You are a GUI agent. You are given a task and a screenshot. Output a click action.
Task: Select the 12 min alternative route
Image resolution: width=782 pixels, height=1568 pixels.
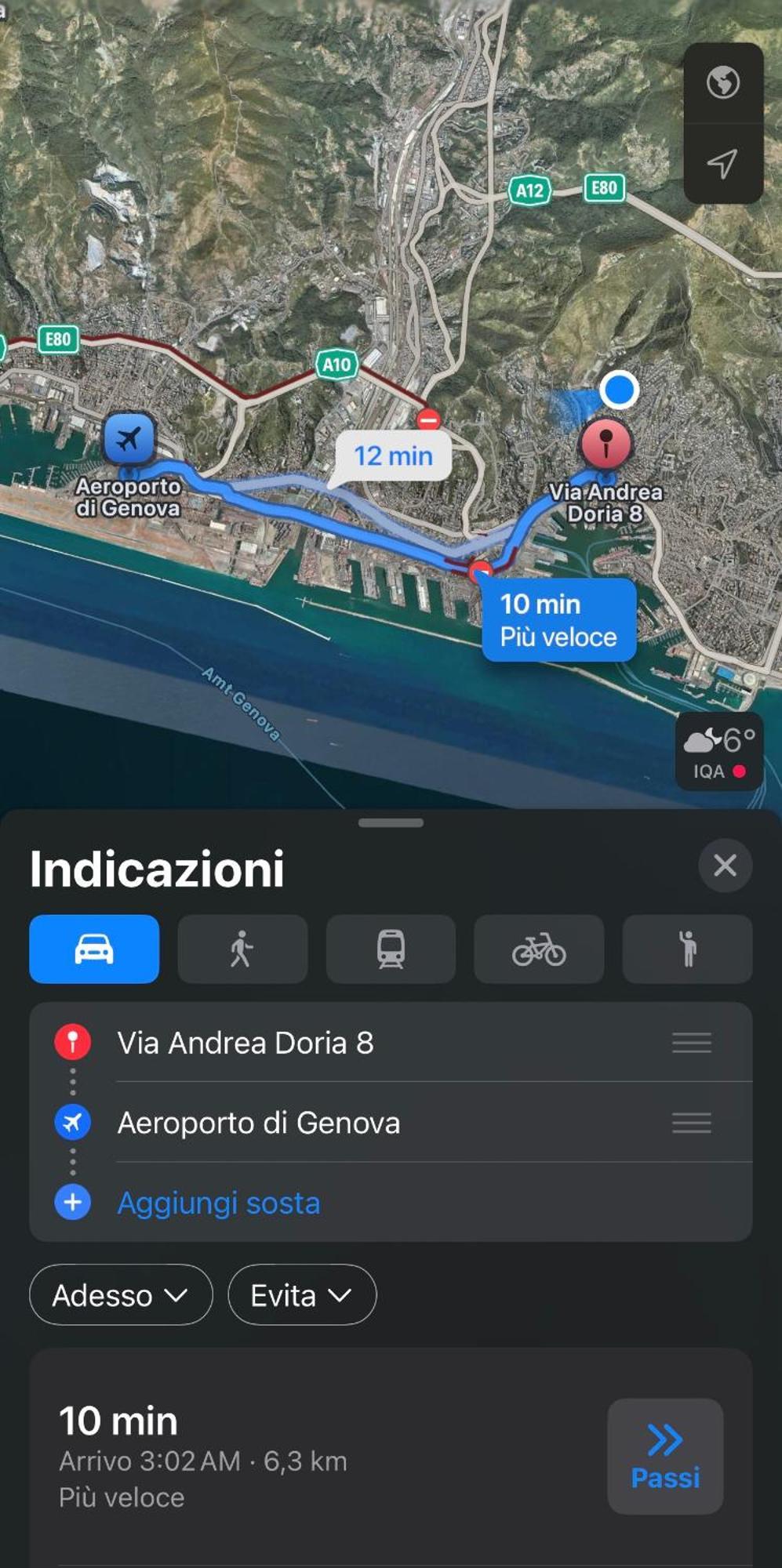coord(393,456)
